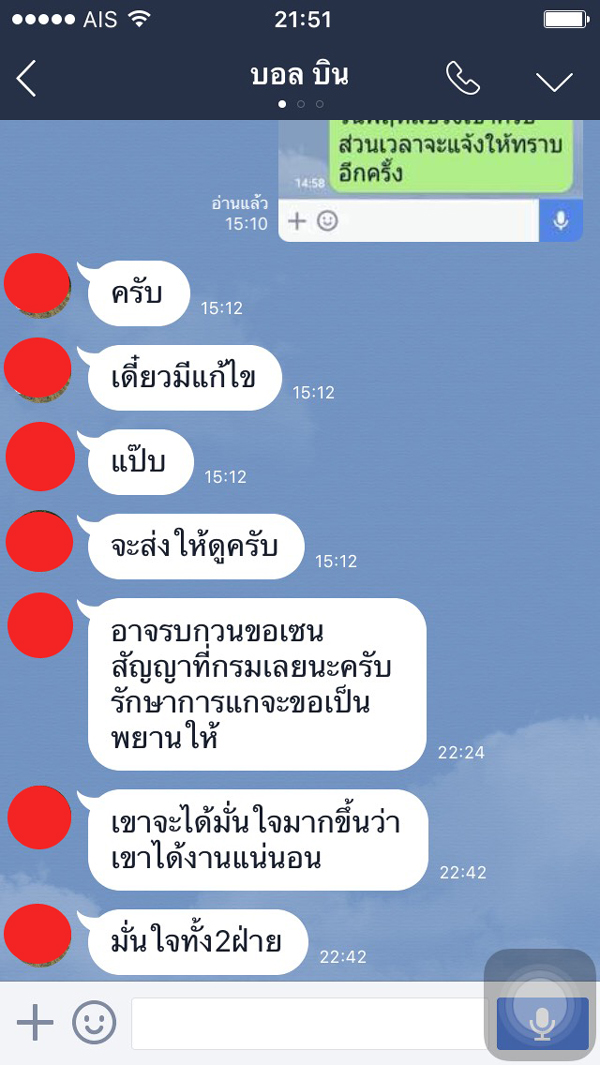Go back to the chat list
600x1065 pixels.
(27, 79)
